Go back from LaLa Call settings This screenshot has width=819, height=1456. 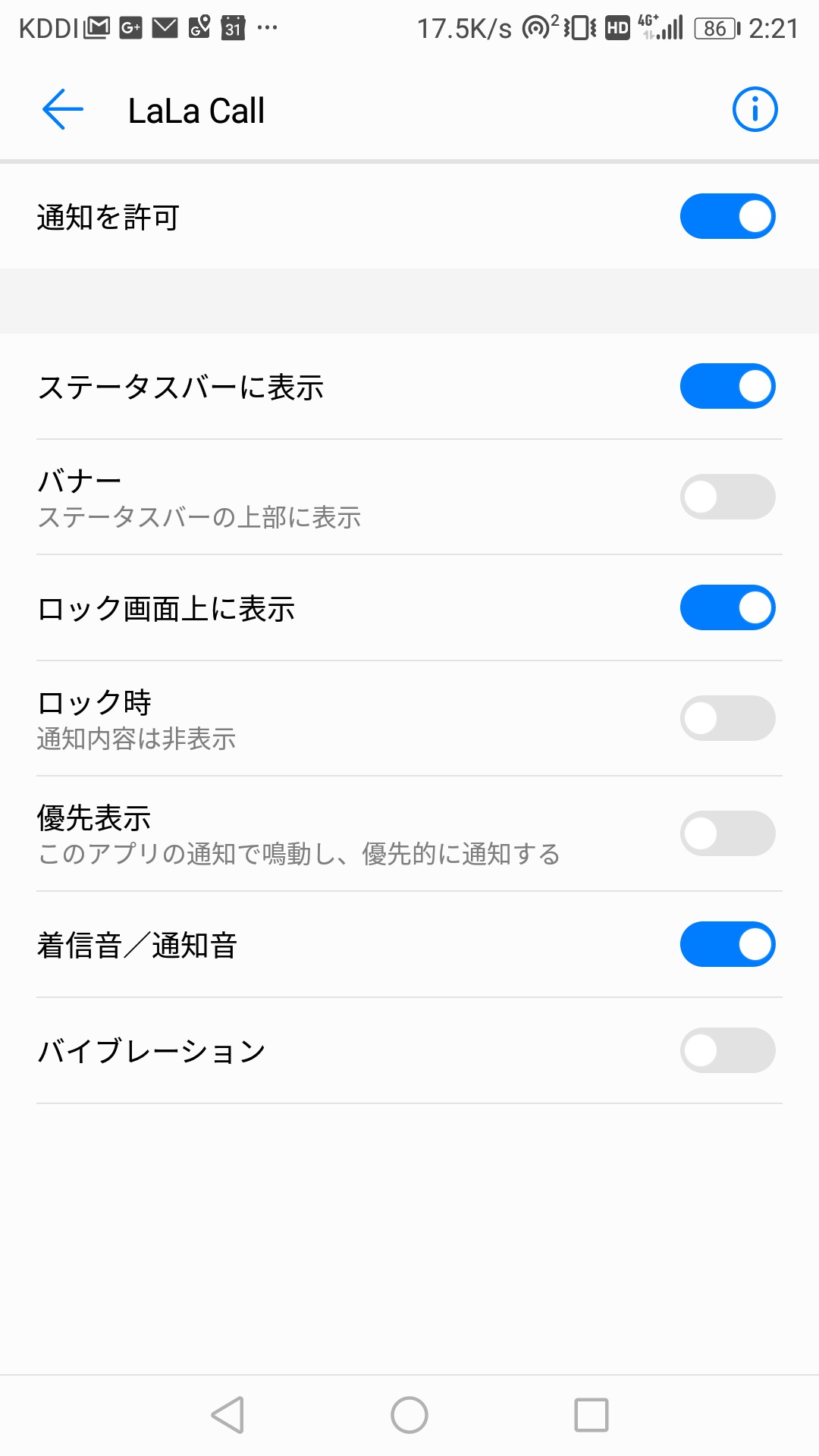(63, 110)
